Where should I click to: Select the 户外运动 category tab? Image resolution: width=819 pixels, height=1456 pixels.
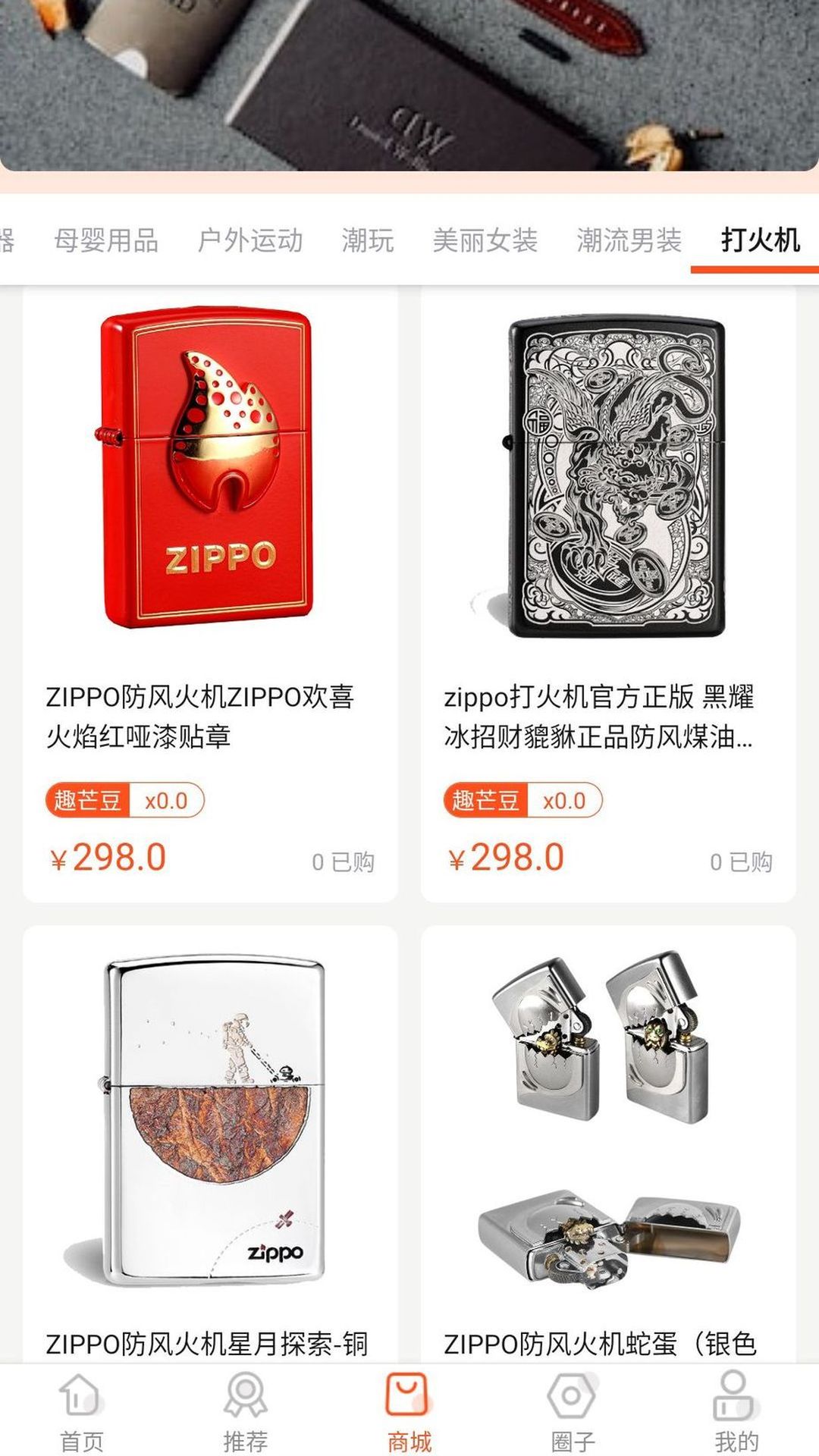250,240
